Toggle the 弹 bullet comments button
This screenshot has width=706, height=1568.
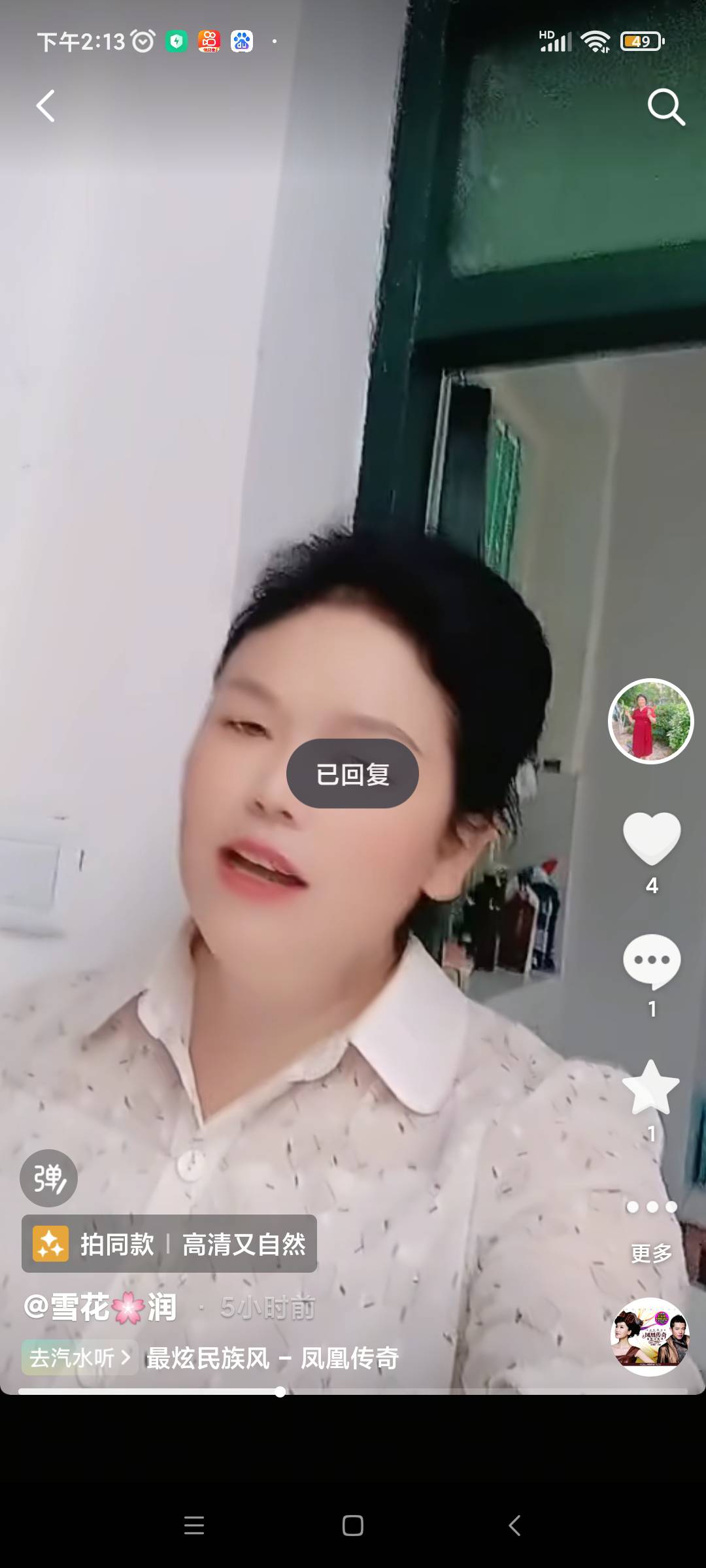pos(49,1178)
